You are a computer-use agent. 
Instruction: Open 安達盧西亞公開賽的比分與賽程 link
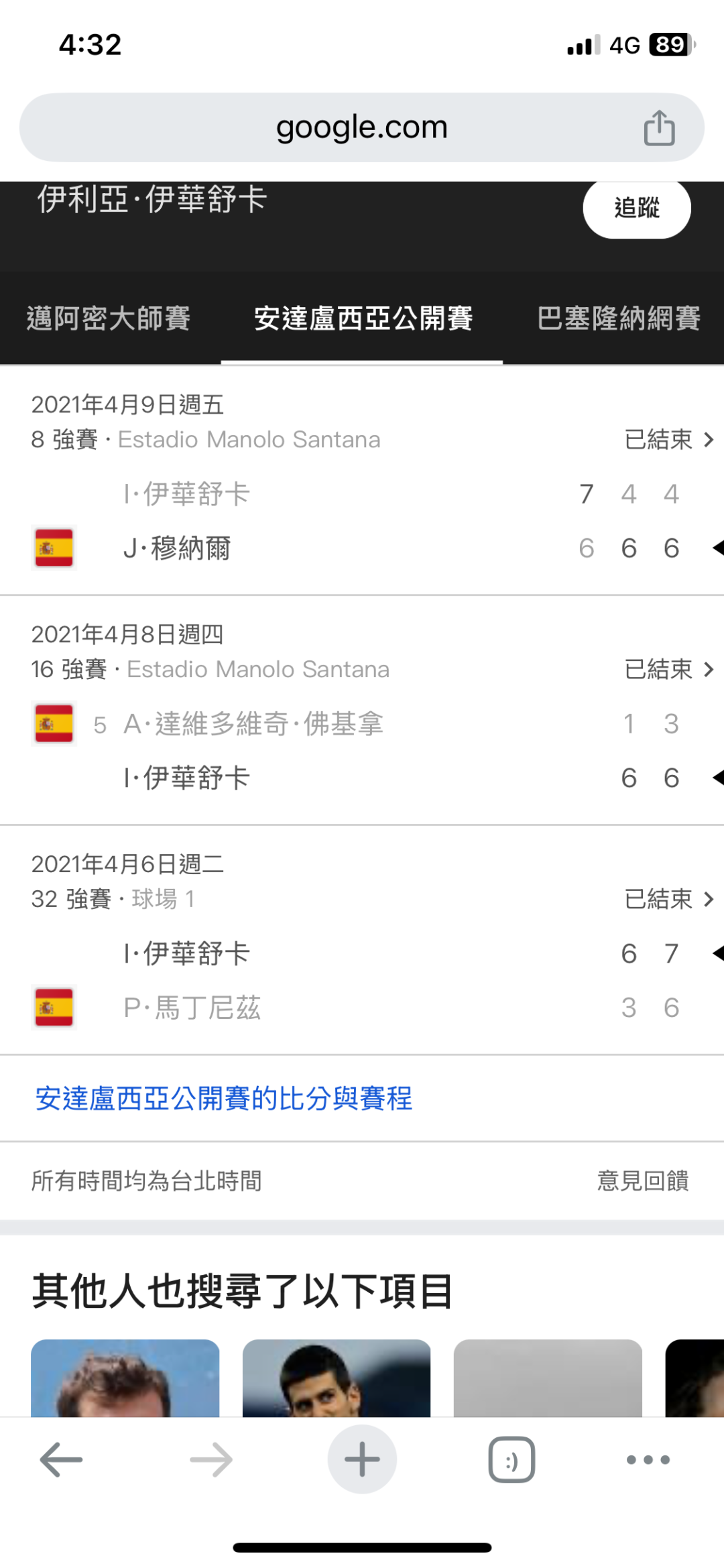224,1098
